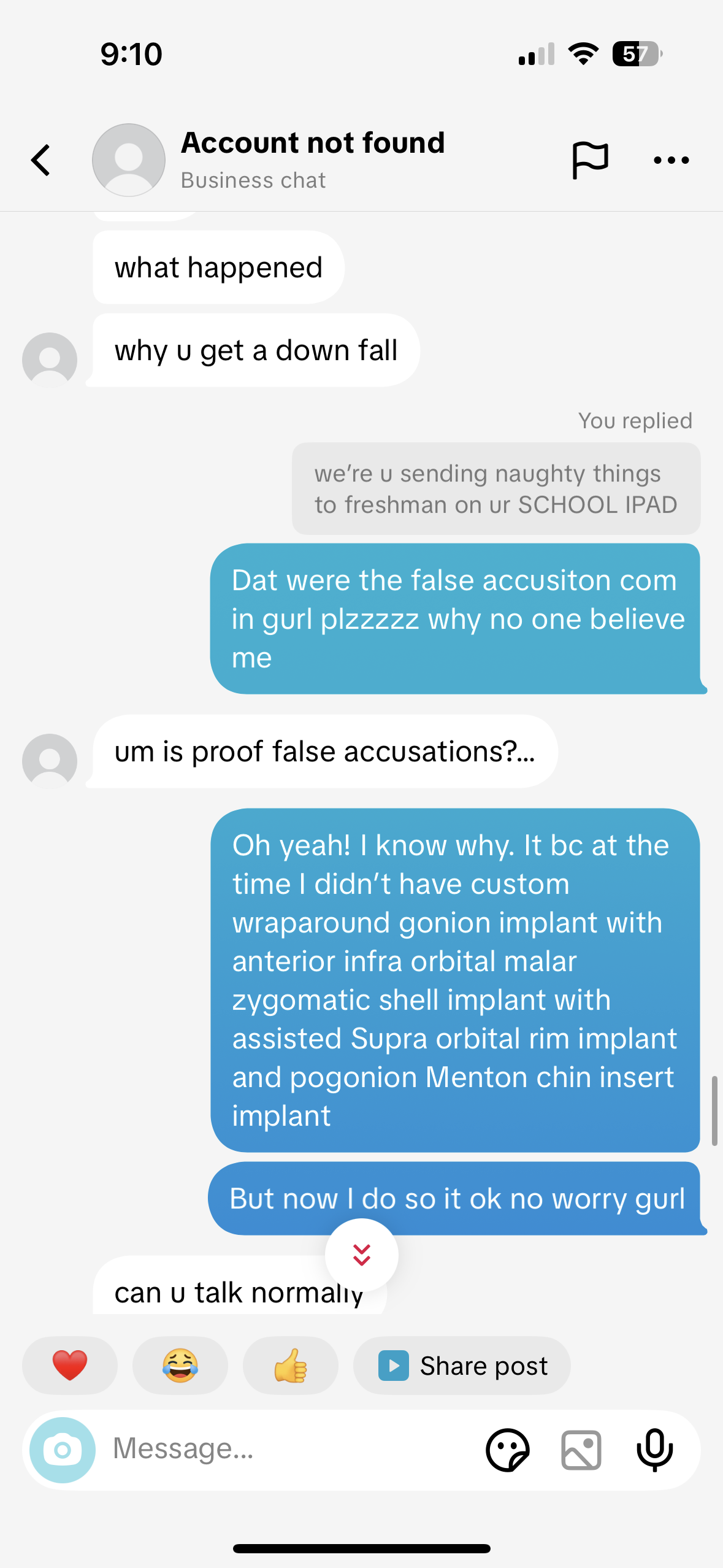Attach a photo from gallery

[x=581, y=1450]
